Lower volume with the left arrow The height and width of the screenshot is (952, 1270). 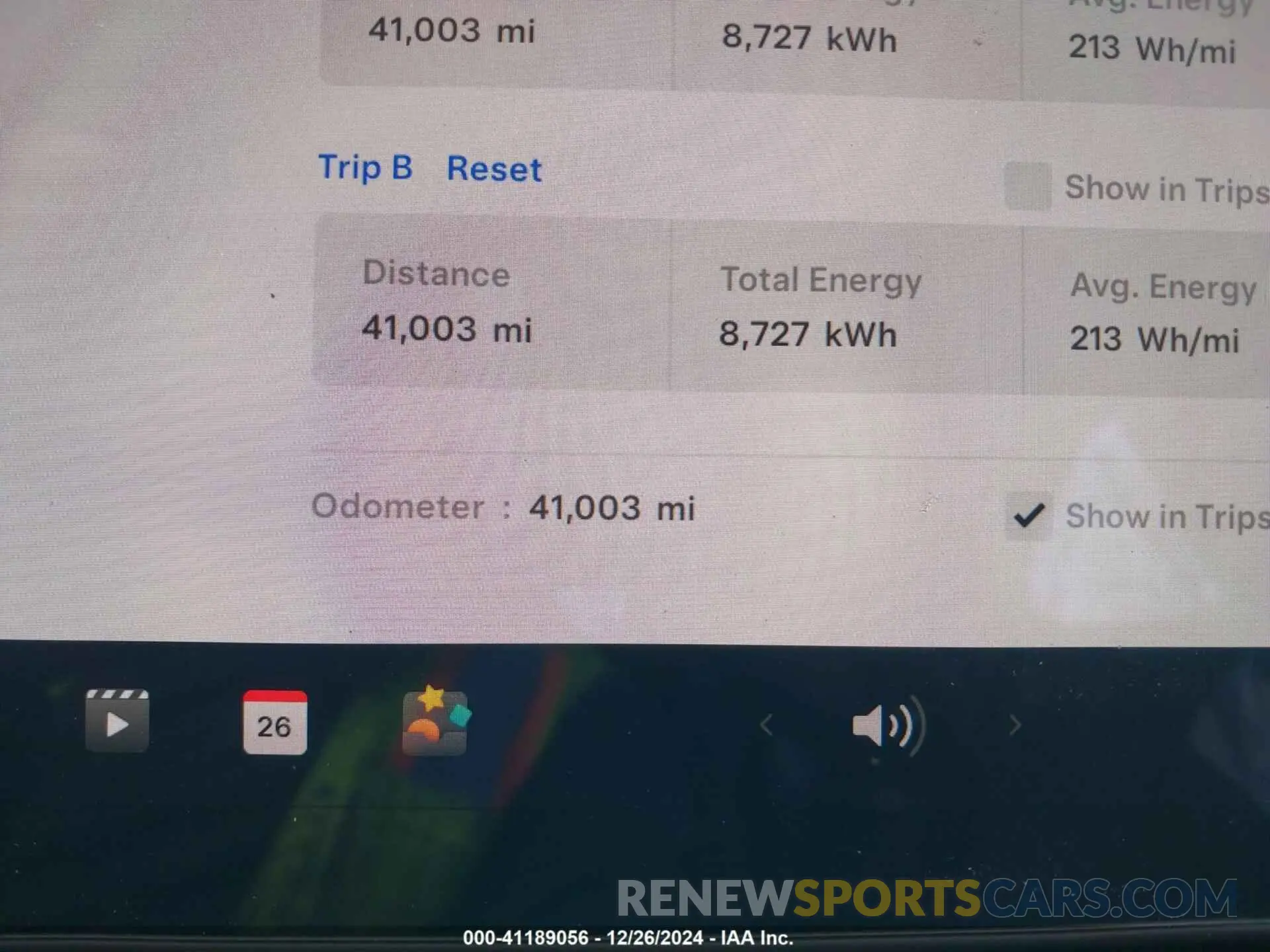click(766, 725)
